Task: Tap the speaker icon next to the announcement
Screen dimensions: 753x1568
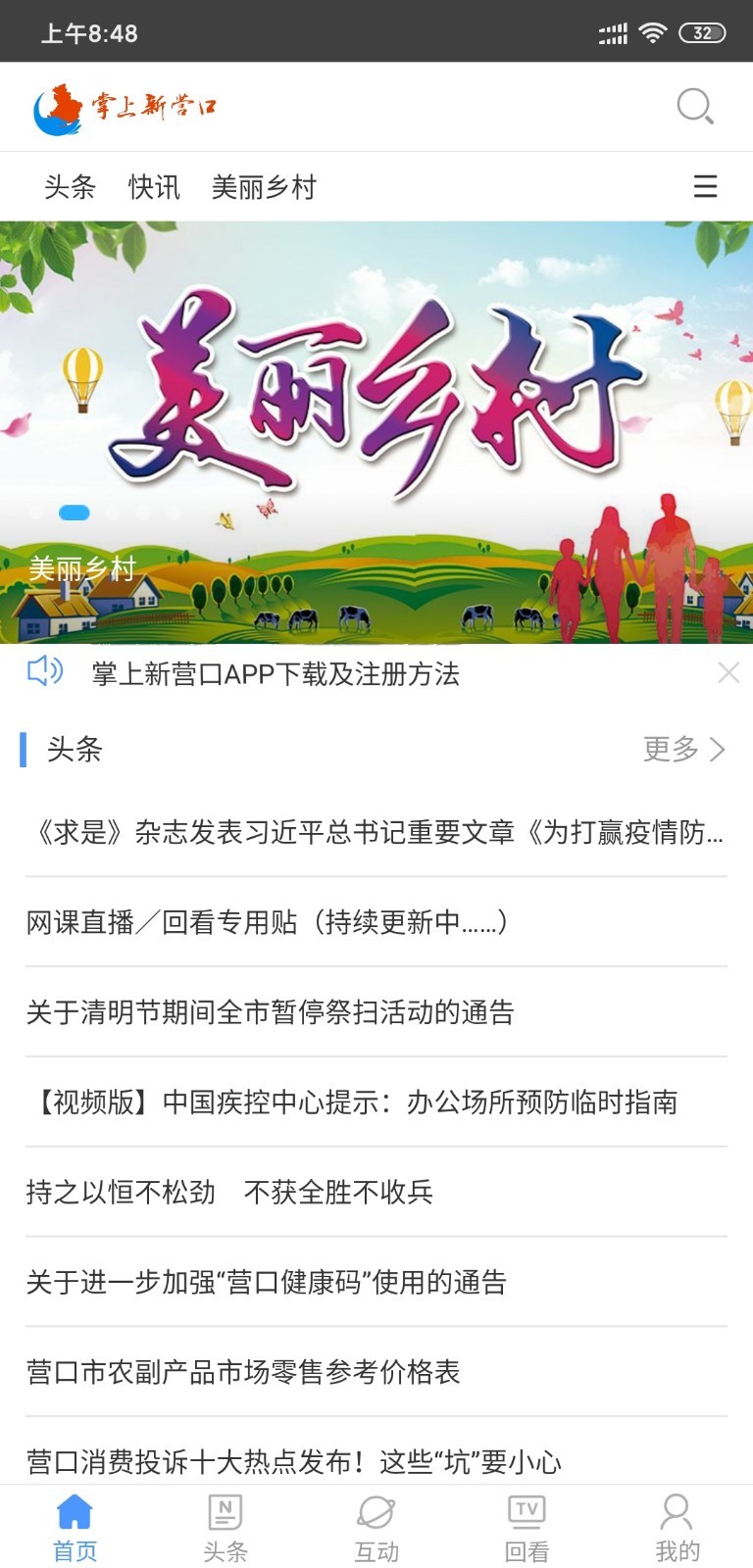Action: (x=43, y=673)
